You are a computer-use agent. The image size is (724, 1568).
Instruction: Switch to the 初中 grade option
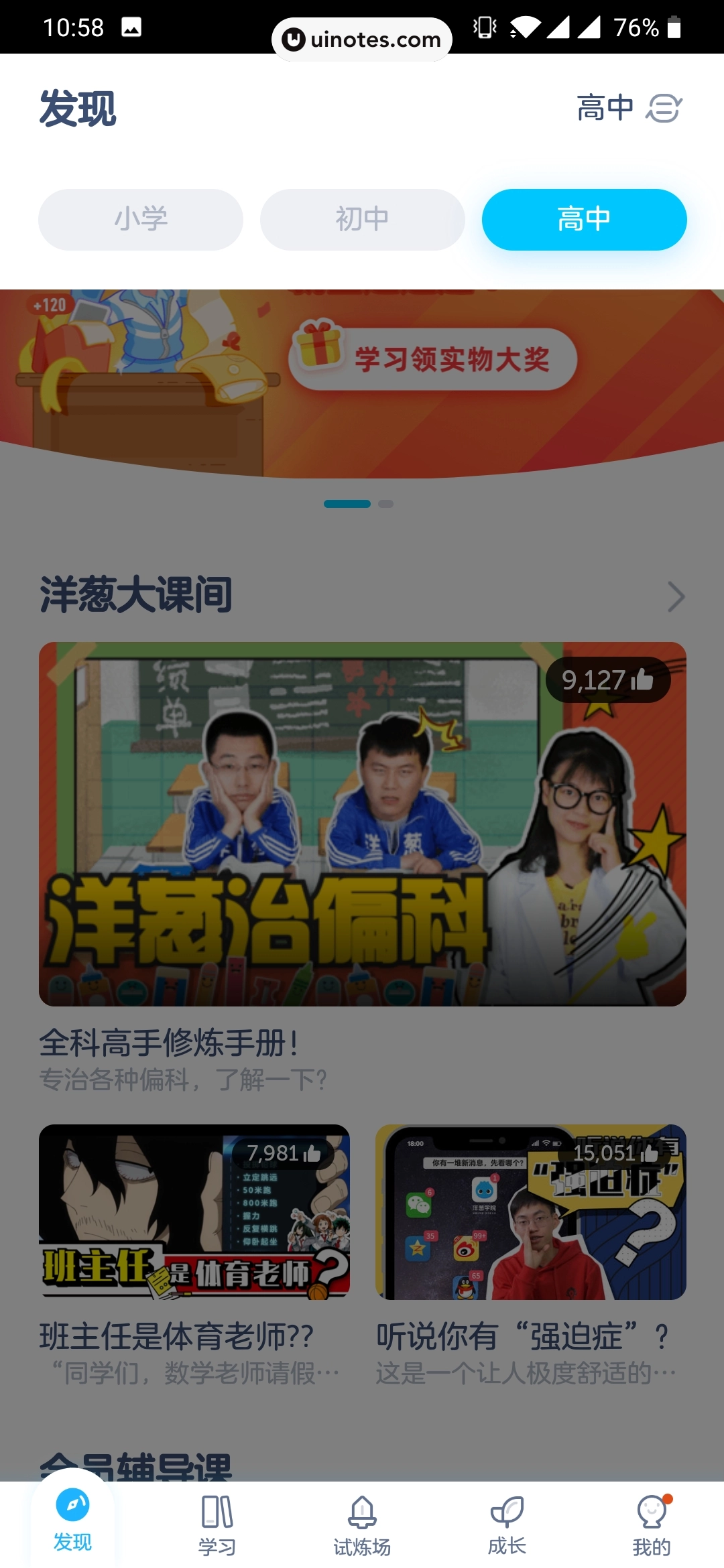point(362,219)
